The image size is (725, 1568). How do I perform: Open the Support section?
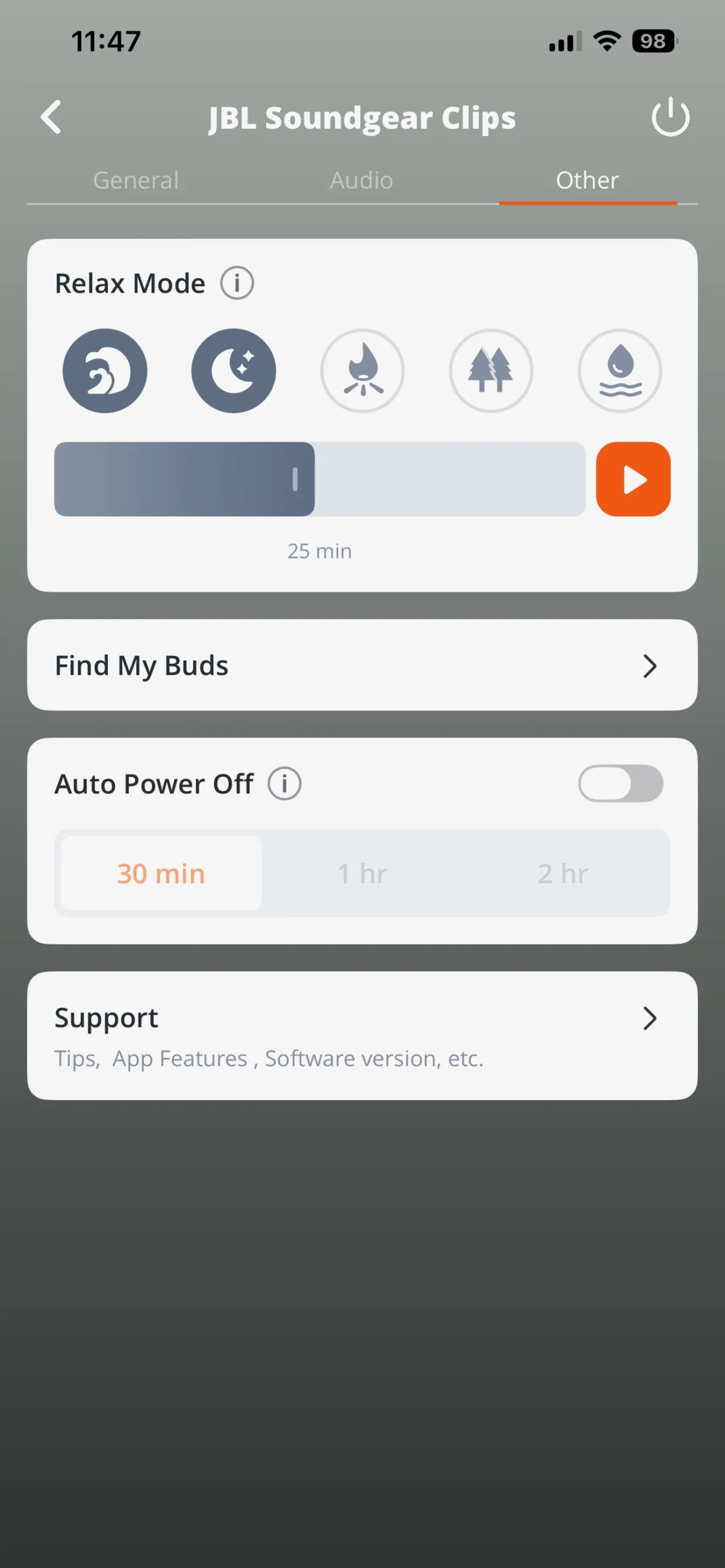point(362,1036)
